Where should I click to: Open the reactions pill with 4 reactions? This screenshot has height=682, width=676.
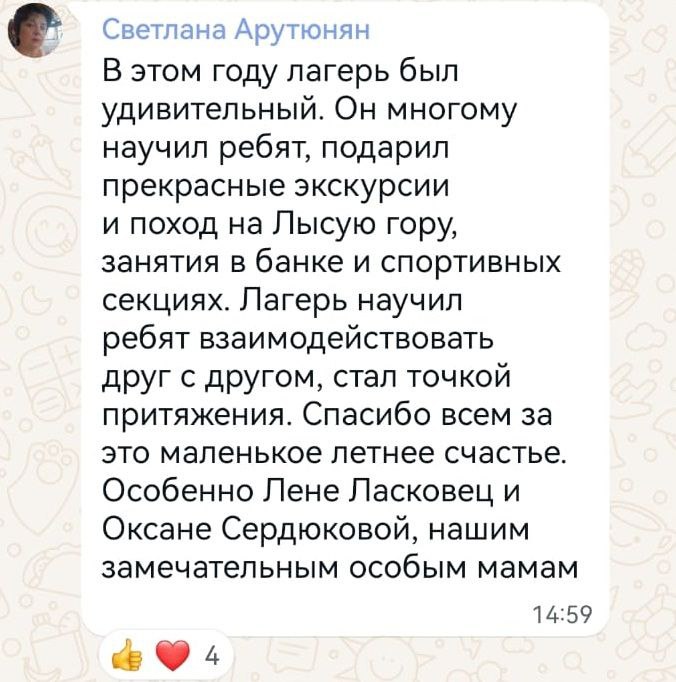point(166,656)
